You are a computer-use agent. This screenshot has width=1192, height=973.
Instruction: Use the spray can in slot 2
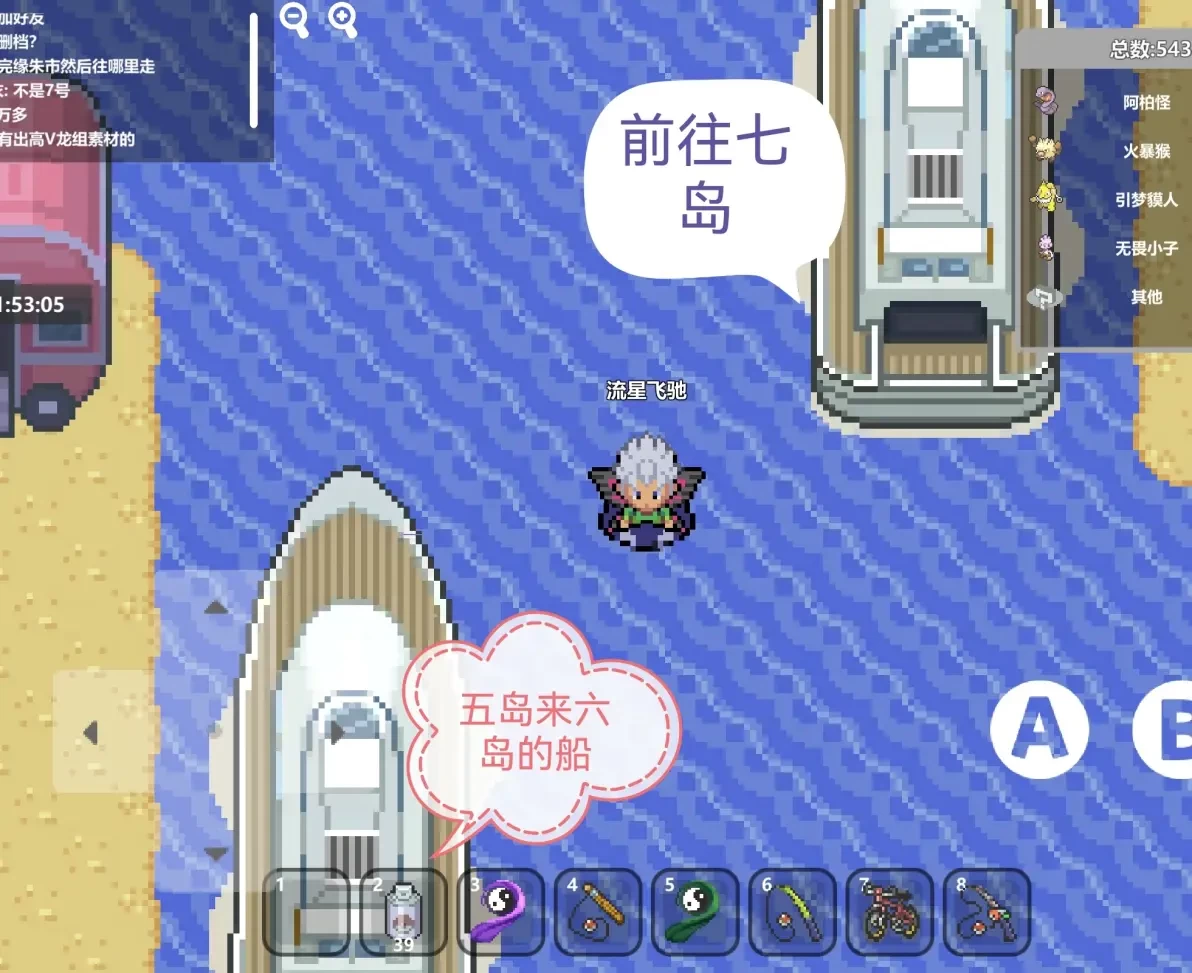pyautogui.click(x=403, y=912)
